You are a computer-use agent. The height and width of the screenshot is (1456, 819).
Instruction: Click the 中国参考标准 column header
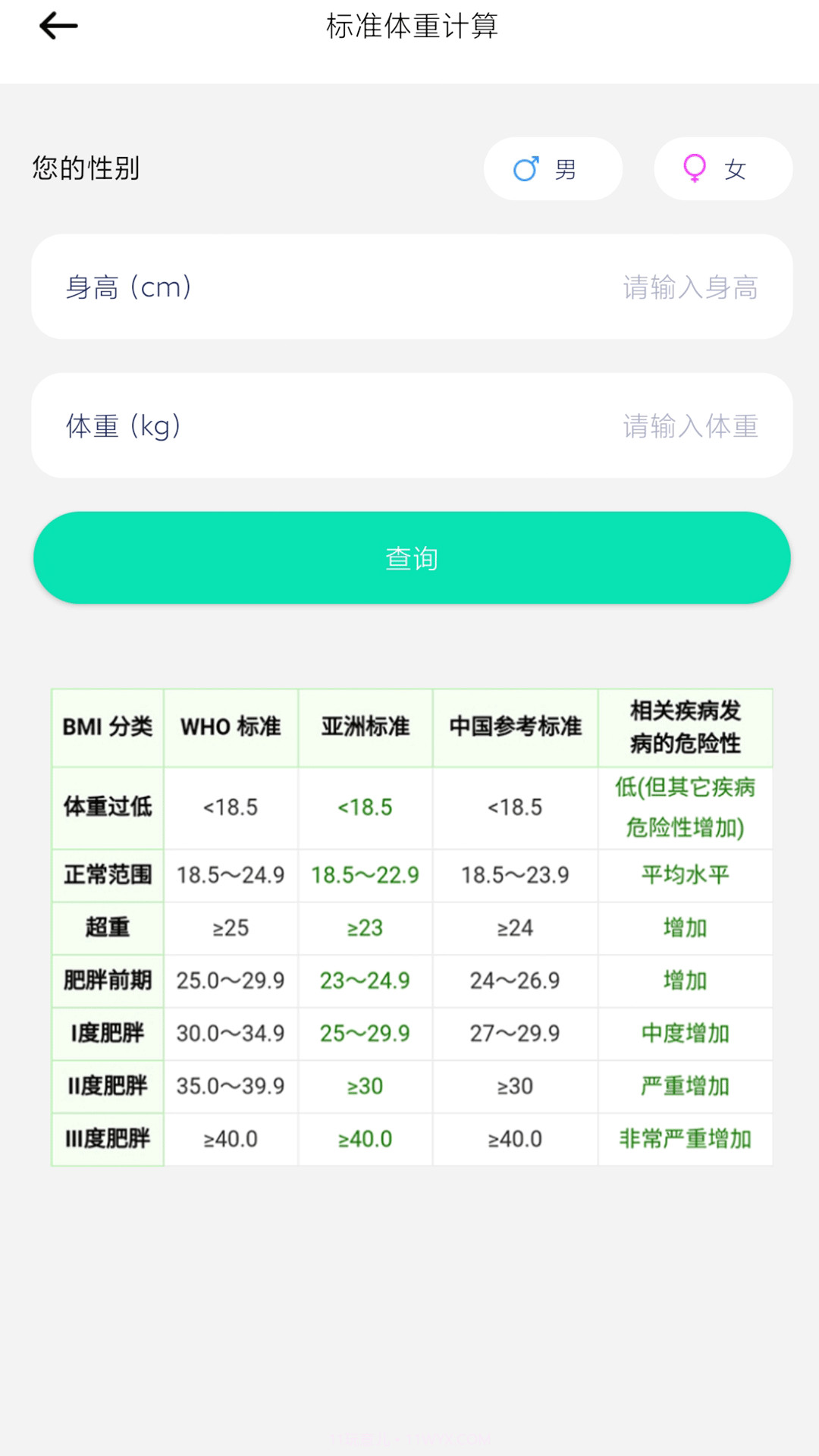pos(515,727)
